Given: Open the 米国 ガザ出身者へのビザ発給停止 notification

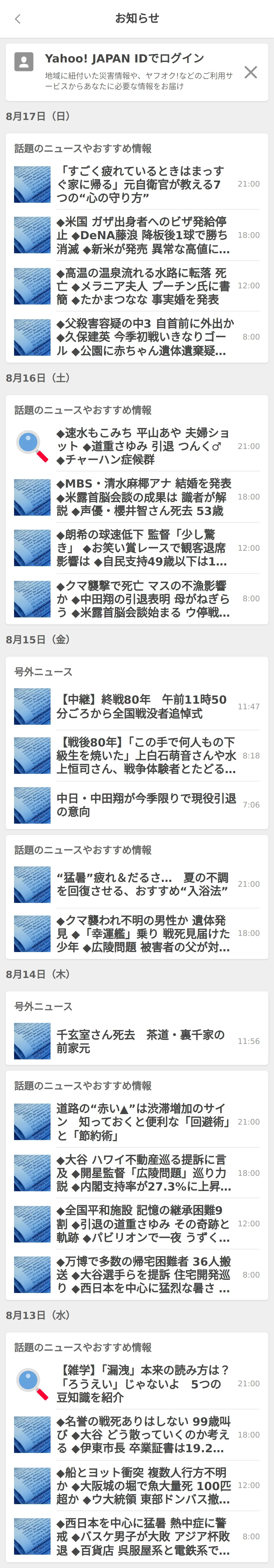Looking at the screenshot, I should click(x=143, y=235).
